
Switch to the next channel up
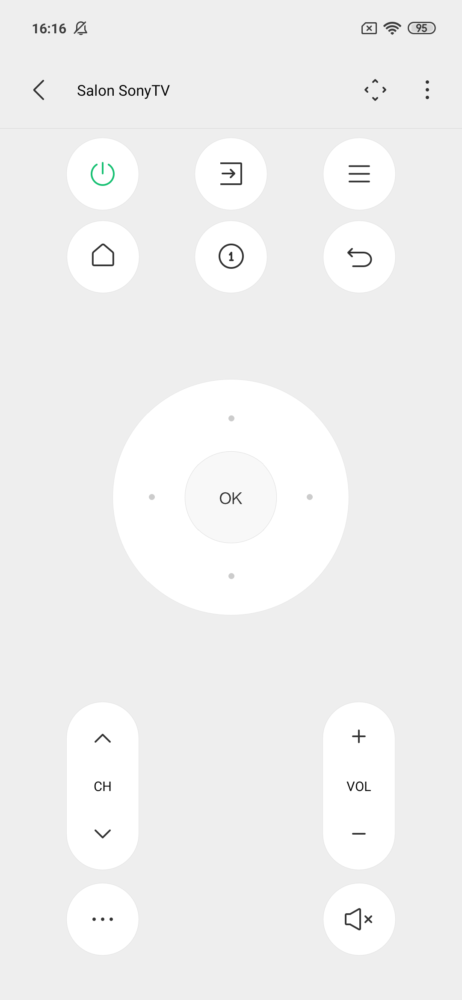[103, 739]
